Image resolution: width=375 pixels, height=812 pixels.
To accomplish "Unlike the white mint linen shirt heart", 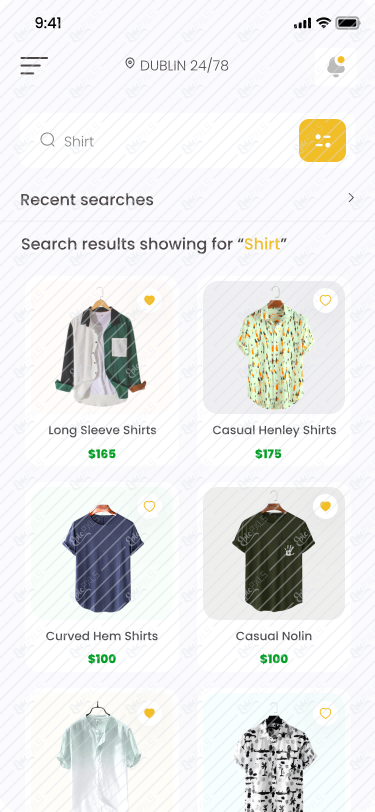I will (149, 714).
